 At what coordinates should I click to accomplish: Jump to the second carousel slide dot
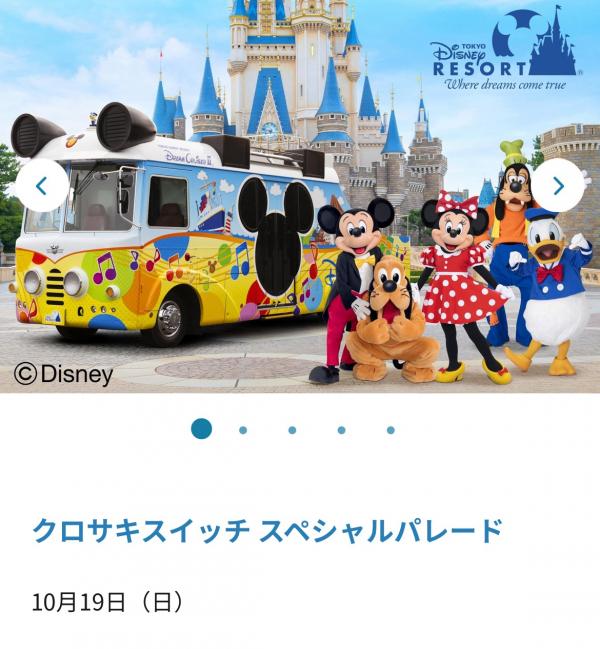pyautogui.click(x=243, y=430)
